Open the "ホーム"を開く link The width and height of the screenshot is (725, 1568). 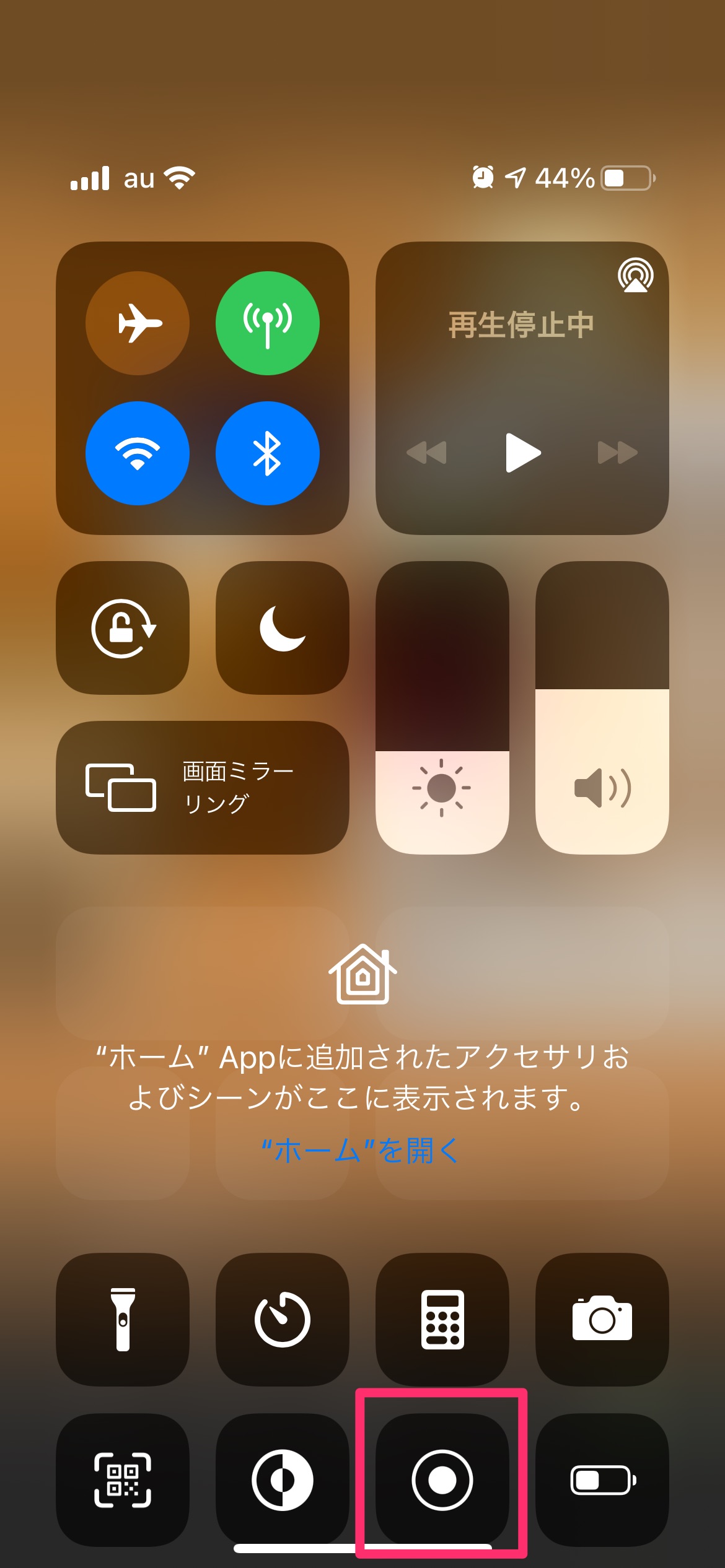(x=360, y=1151)
